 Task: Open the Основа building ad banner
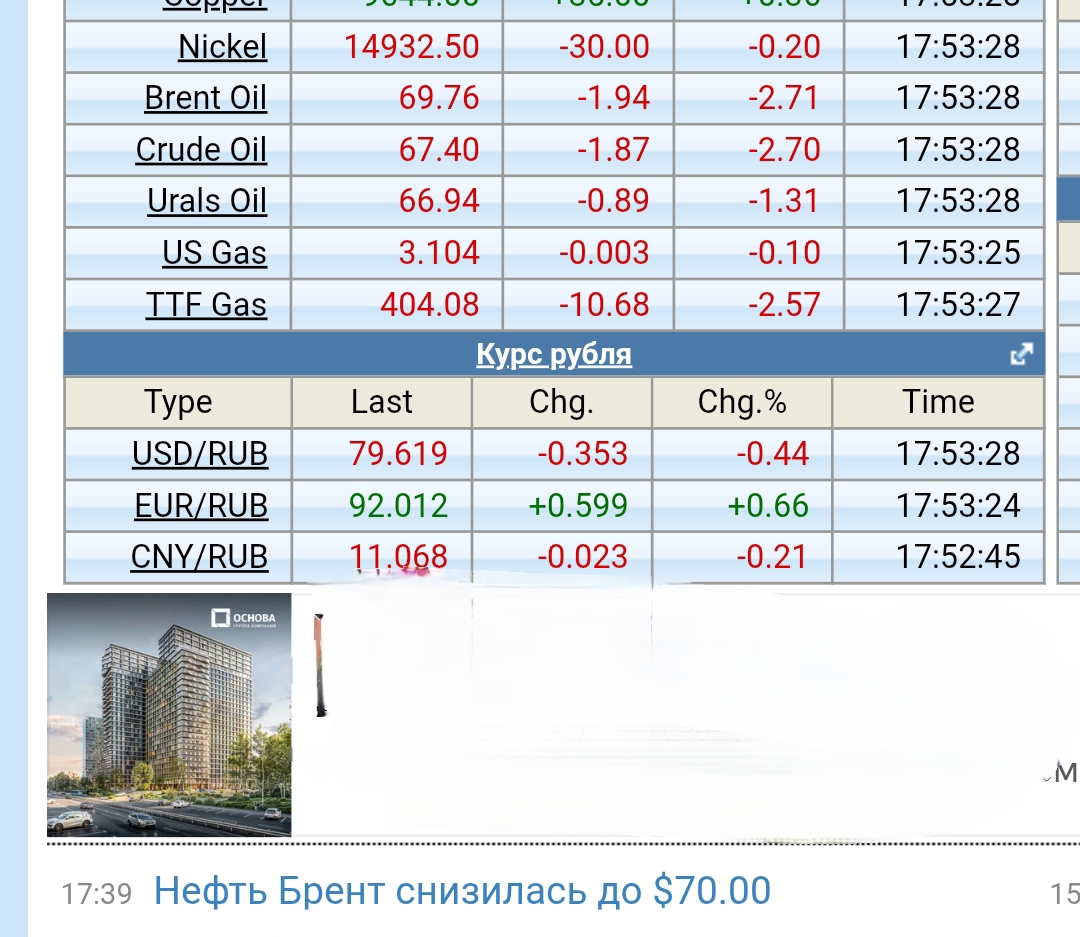pyautogui.click(x=169, y=714)
